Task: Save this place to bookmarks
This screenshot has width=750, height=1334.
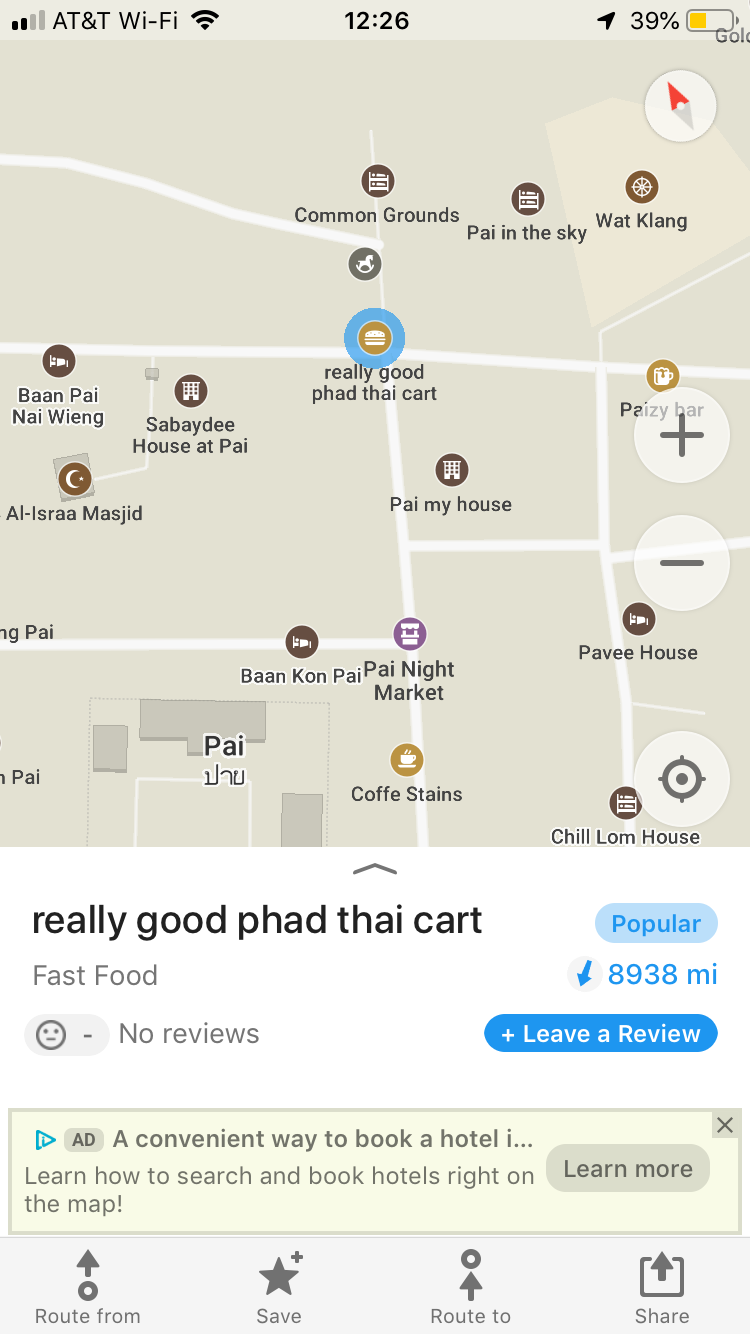Action: [x=279, y=1287]
